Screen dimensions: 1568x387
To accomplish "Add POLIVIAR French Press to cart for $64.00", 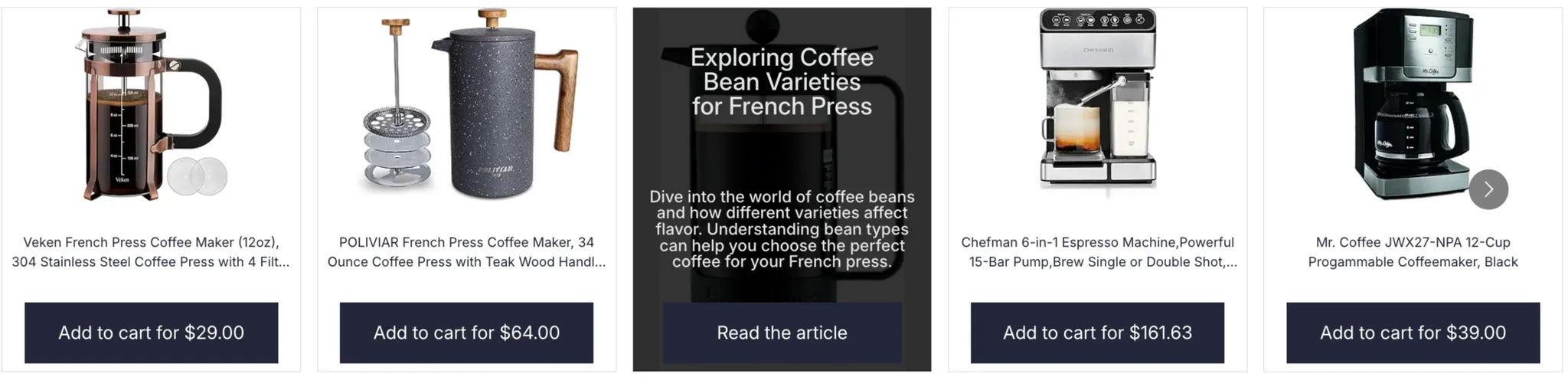I will (466, 333).
